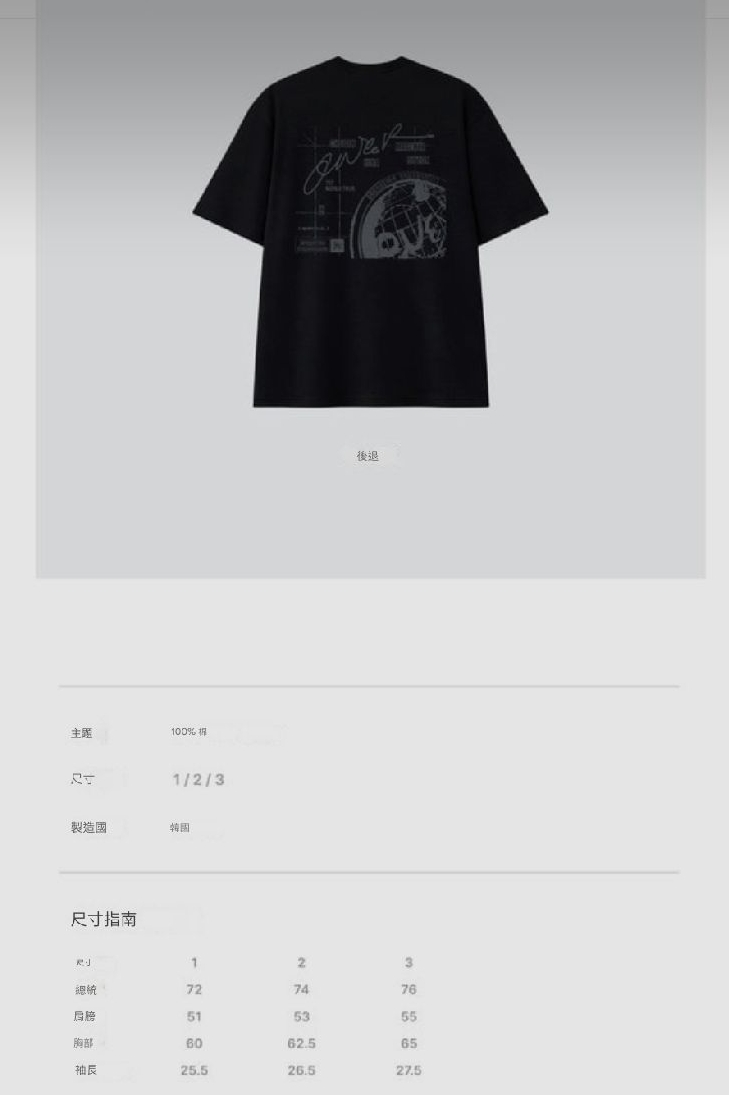Select size 1 in the 尺寸 row
729x1095 pixels.
point(177,779)
